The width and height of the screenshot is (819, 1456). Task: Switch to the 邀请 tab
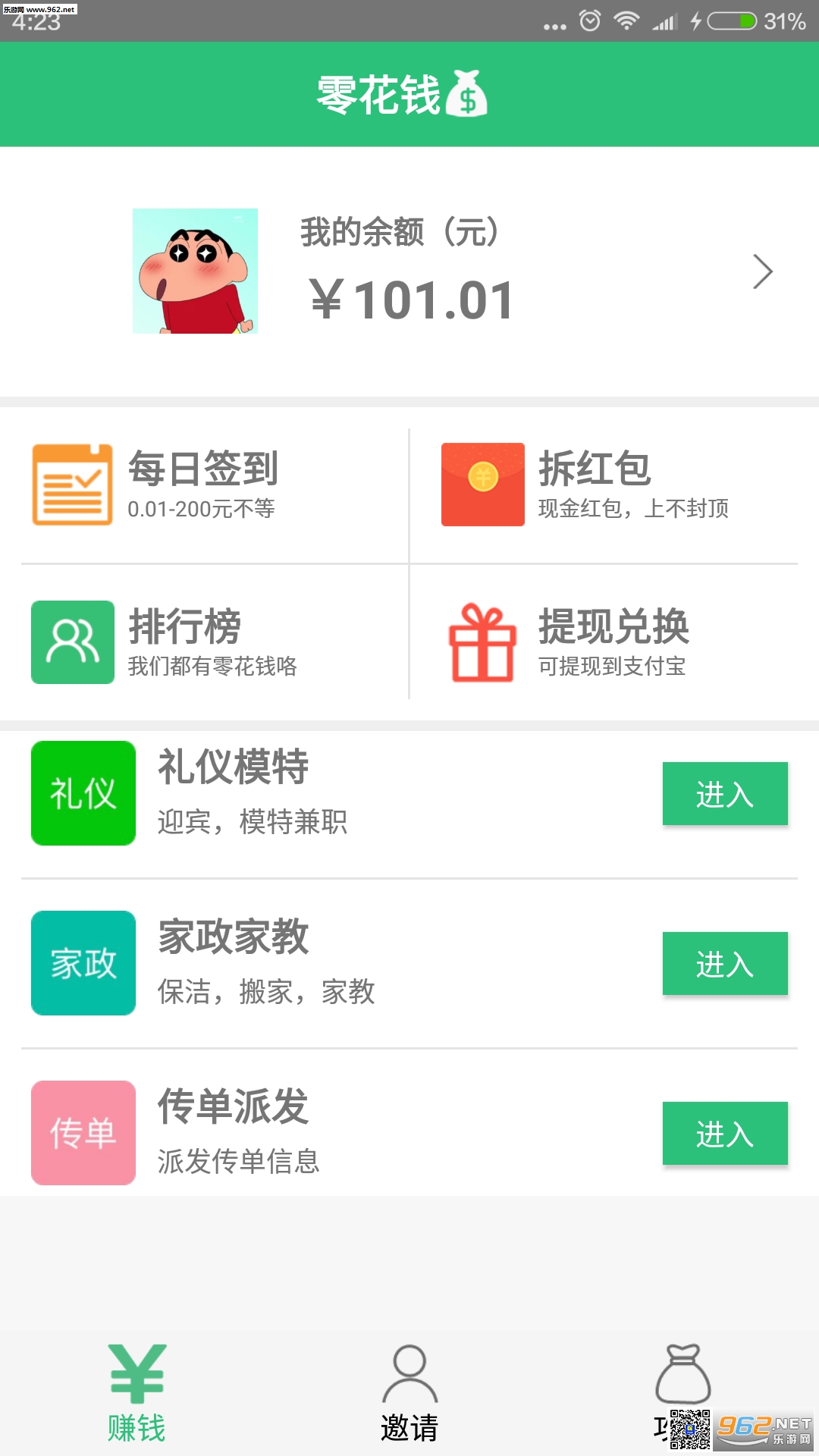[x=409, y=1392]
